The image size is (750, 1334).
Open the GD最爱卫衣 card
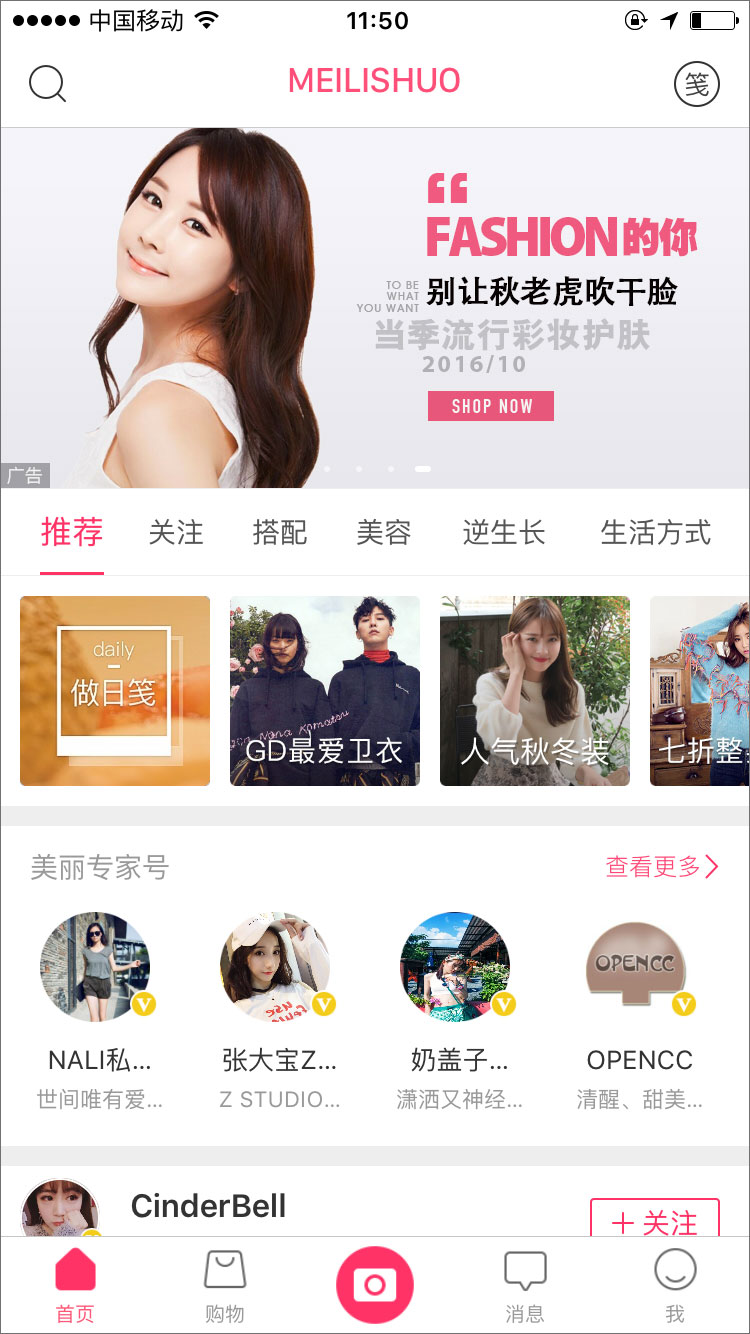325,691
